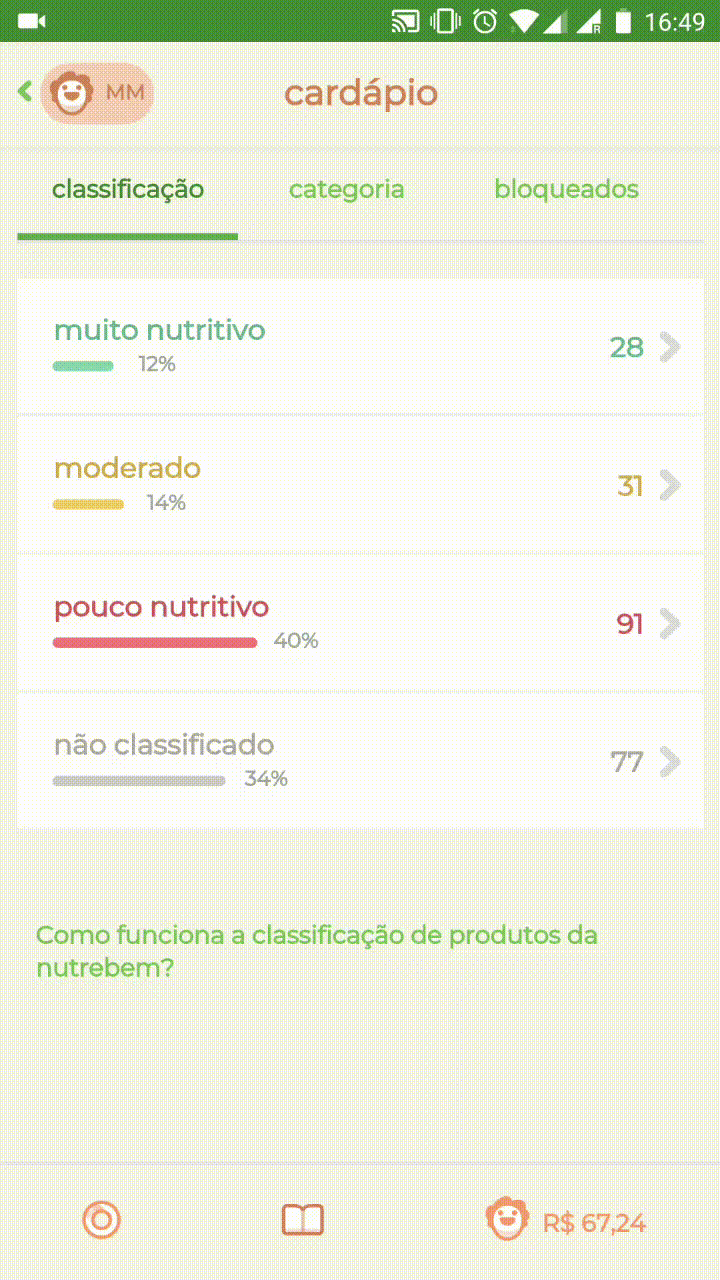
Task: Select the classificação tab
Action: point(128,189)
